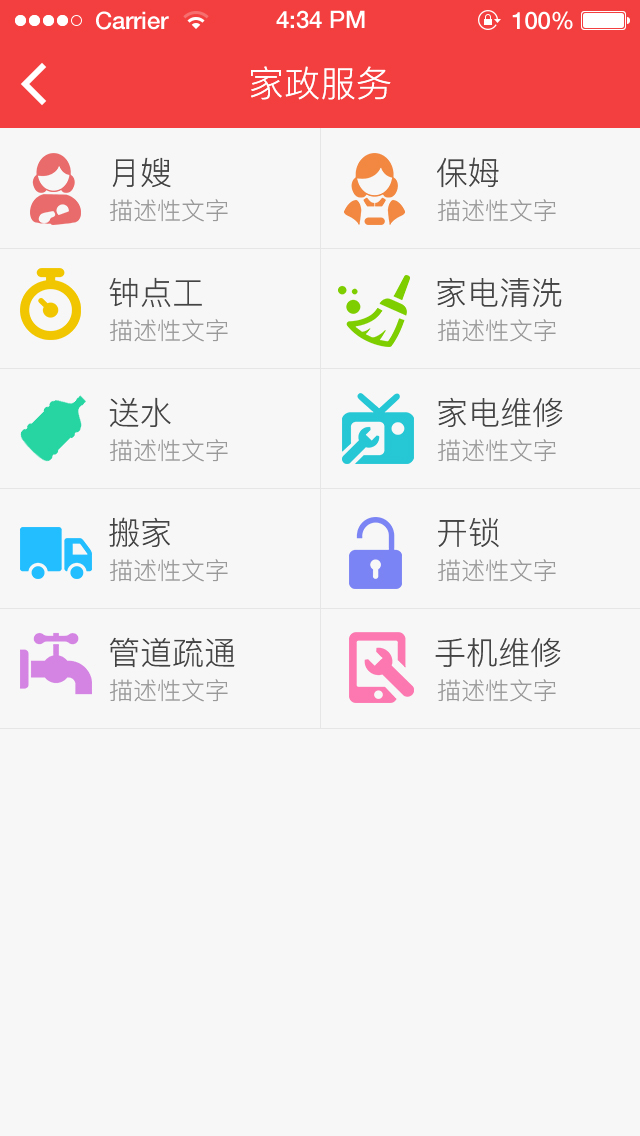The image size is (640, 1136).
Task: Open 手机维修 service
Action: (x=480, y=668)
